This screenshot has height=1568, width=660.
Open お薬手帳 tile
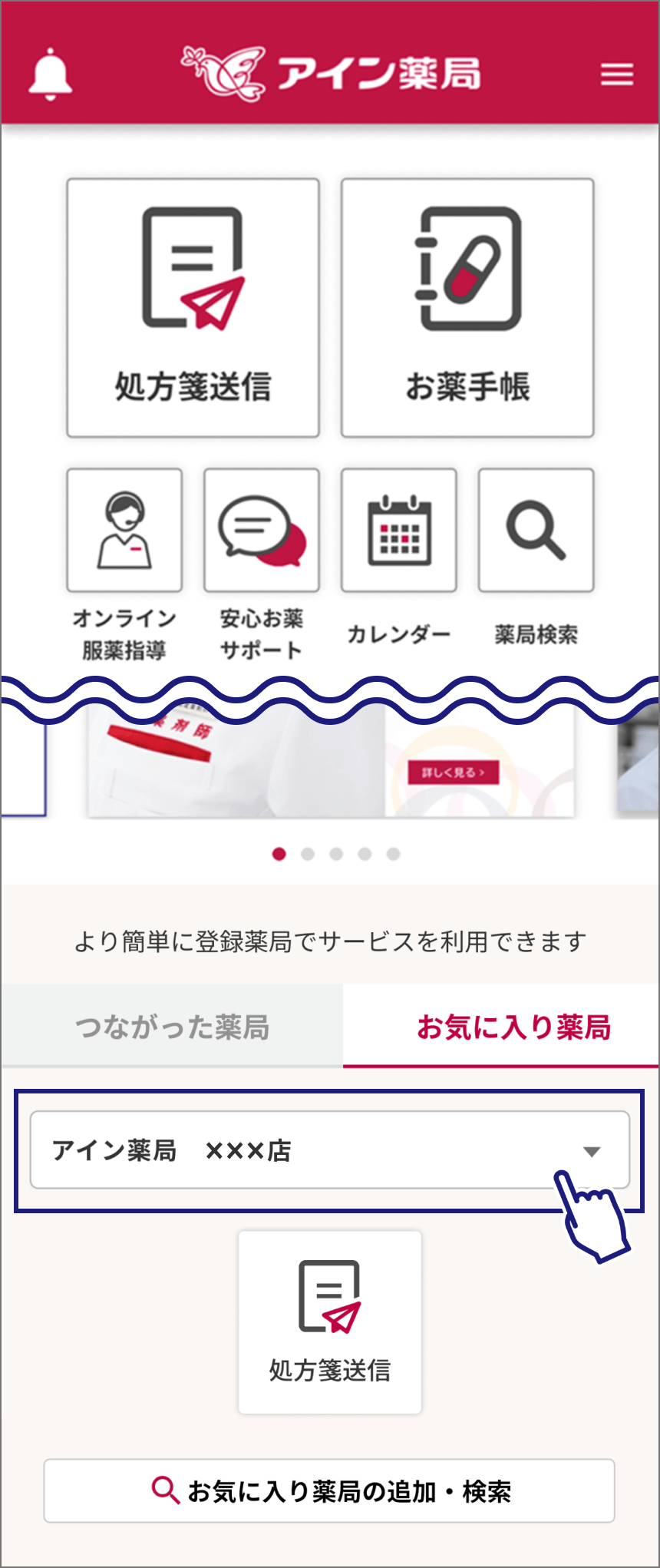coord(467,308)
